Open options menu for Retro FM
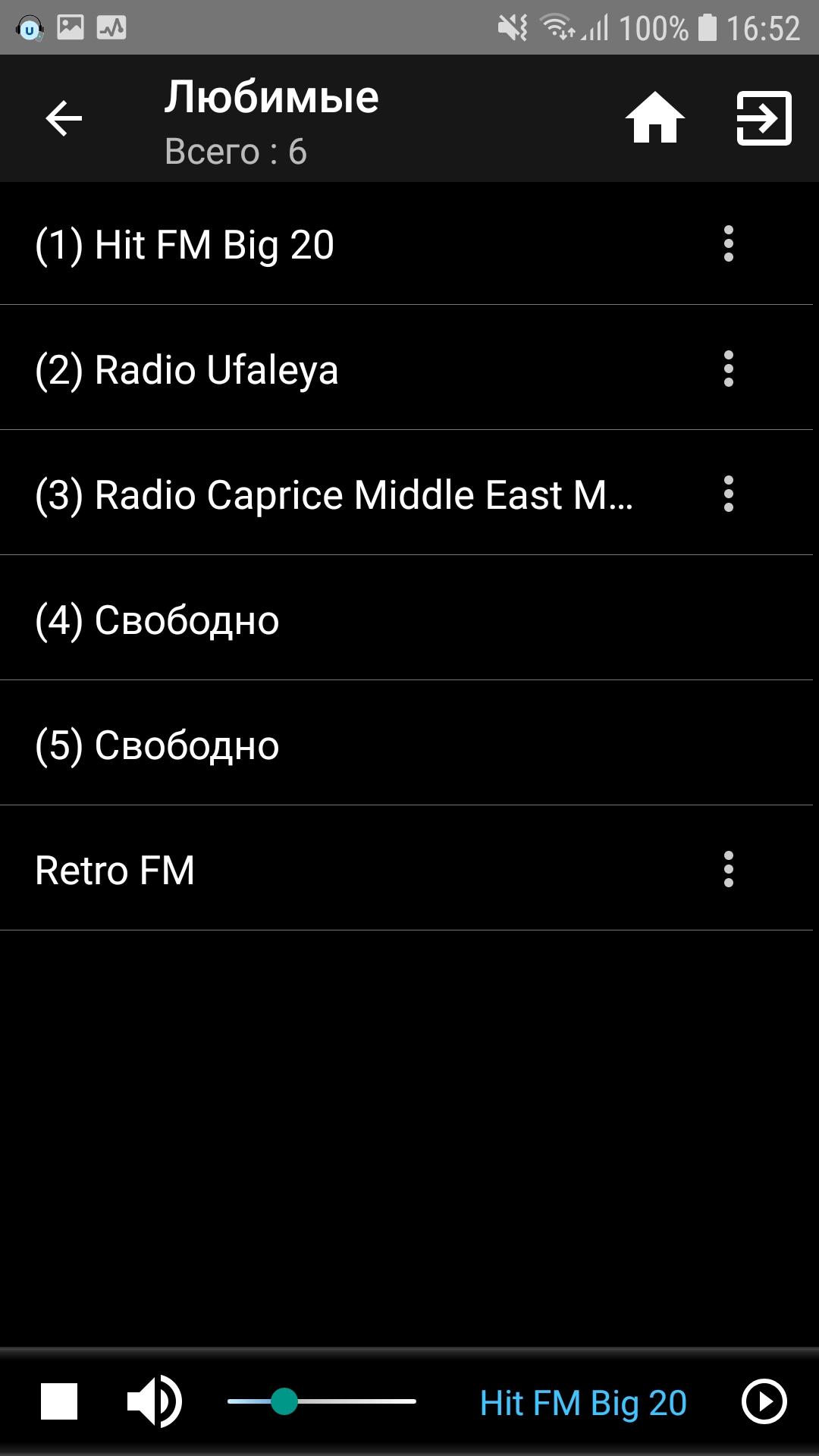 729,870
